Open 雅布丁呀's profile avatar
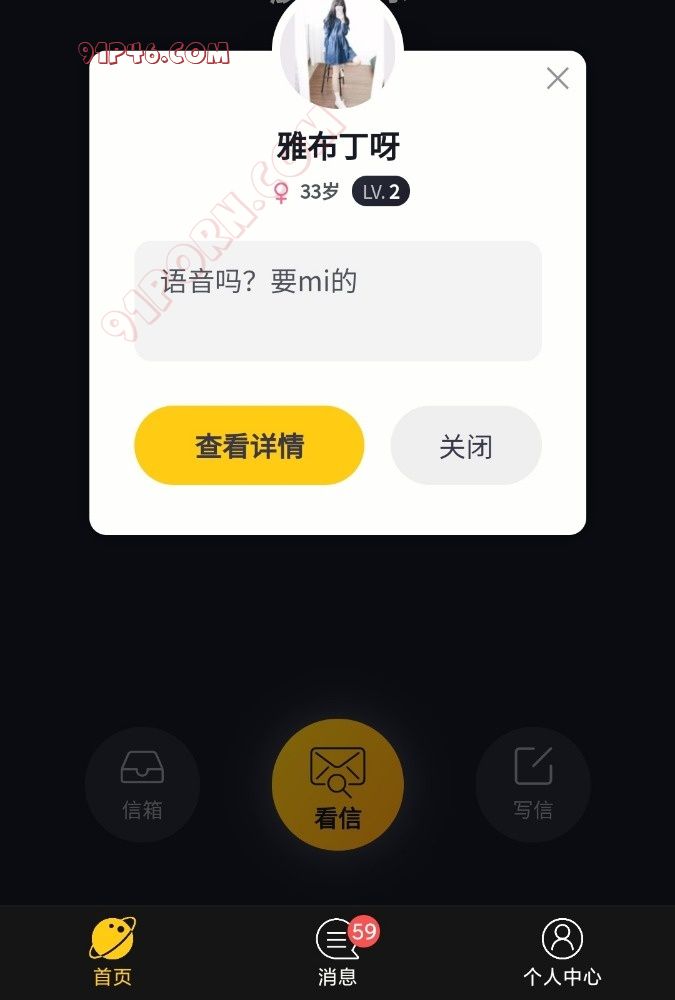 click(338, 55)
